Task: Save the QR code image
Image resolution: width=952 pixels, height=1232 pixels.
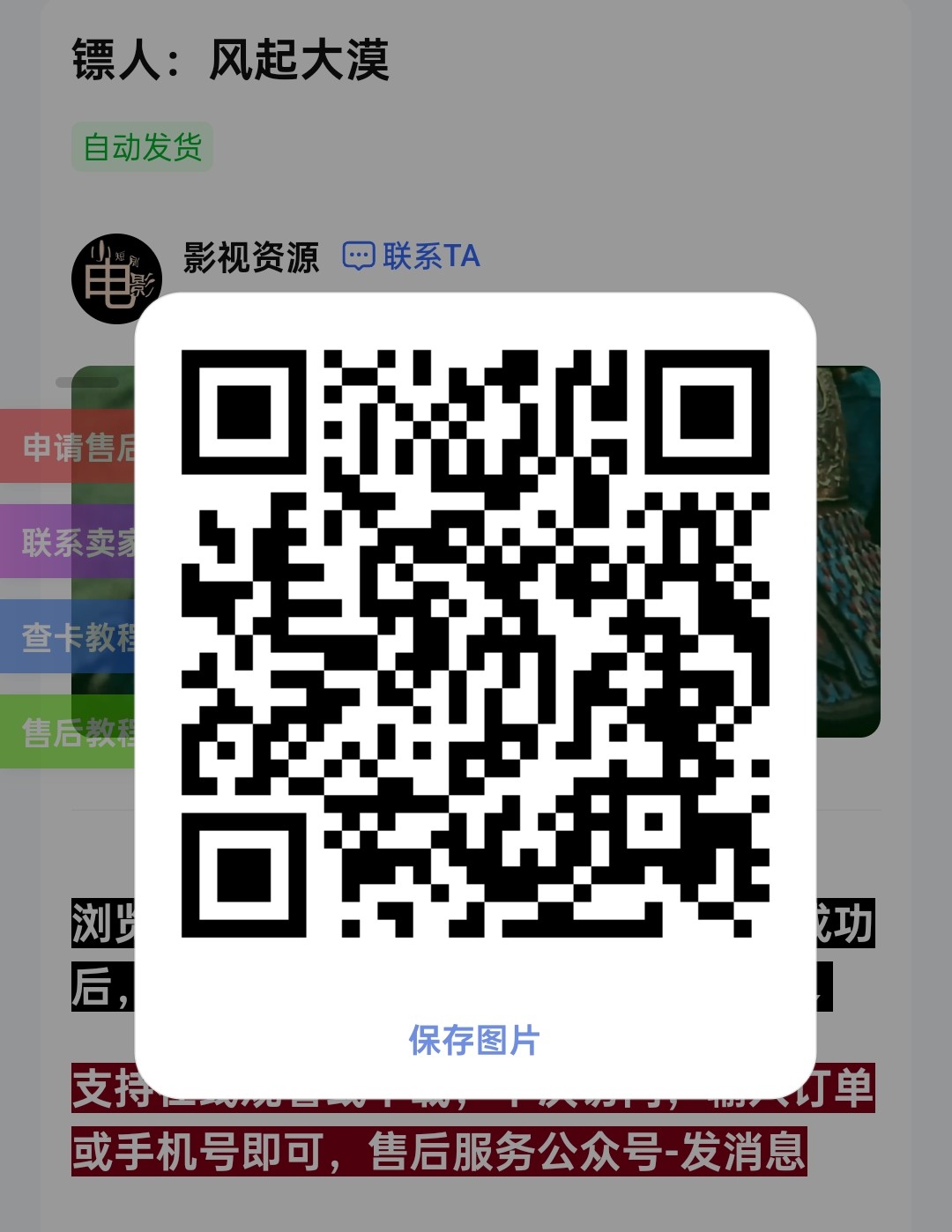Action: (473, 1041)
